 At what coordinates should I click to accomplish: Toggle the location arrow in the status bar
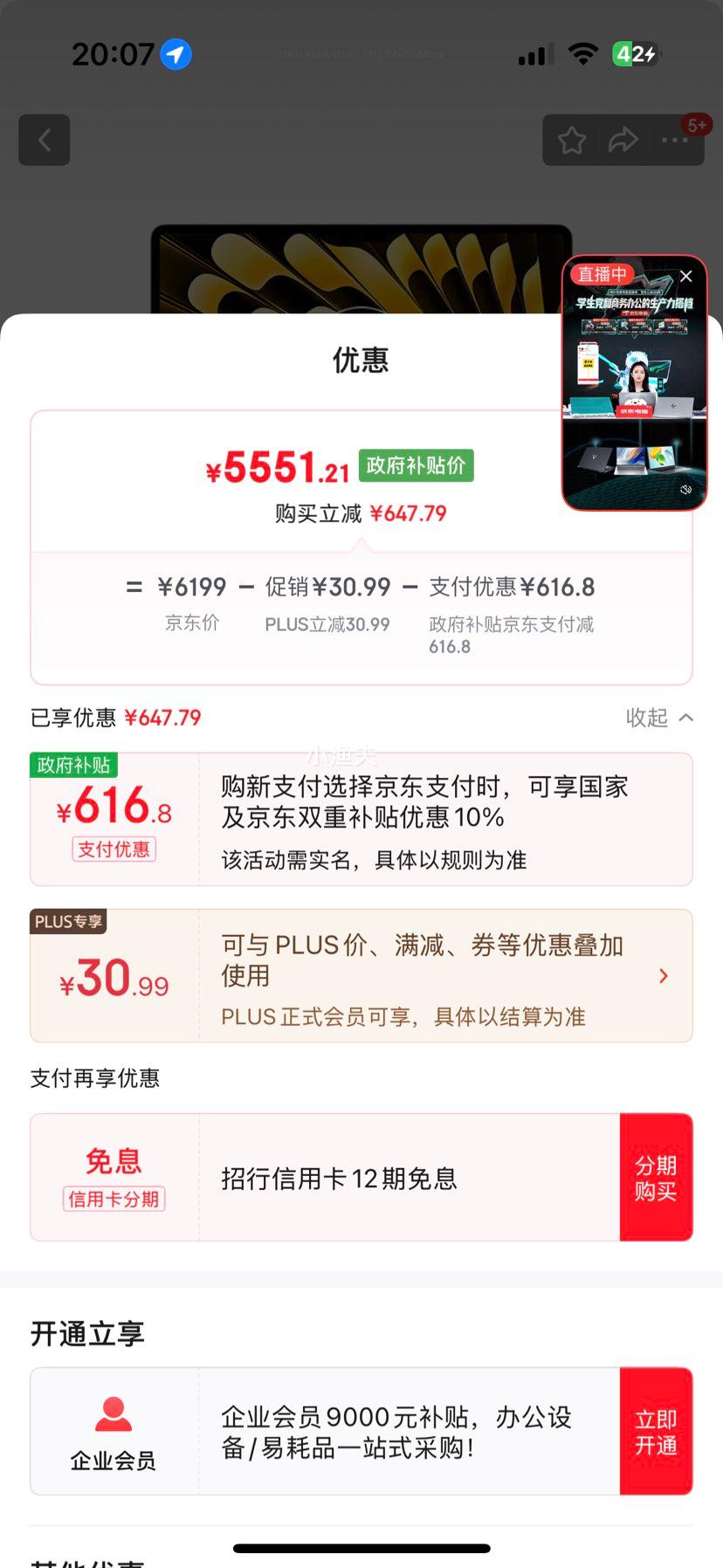tap(177, 53)
